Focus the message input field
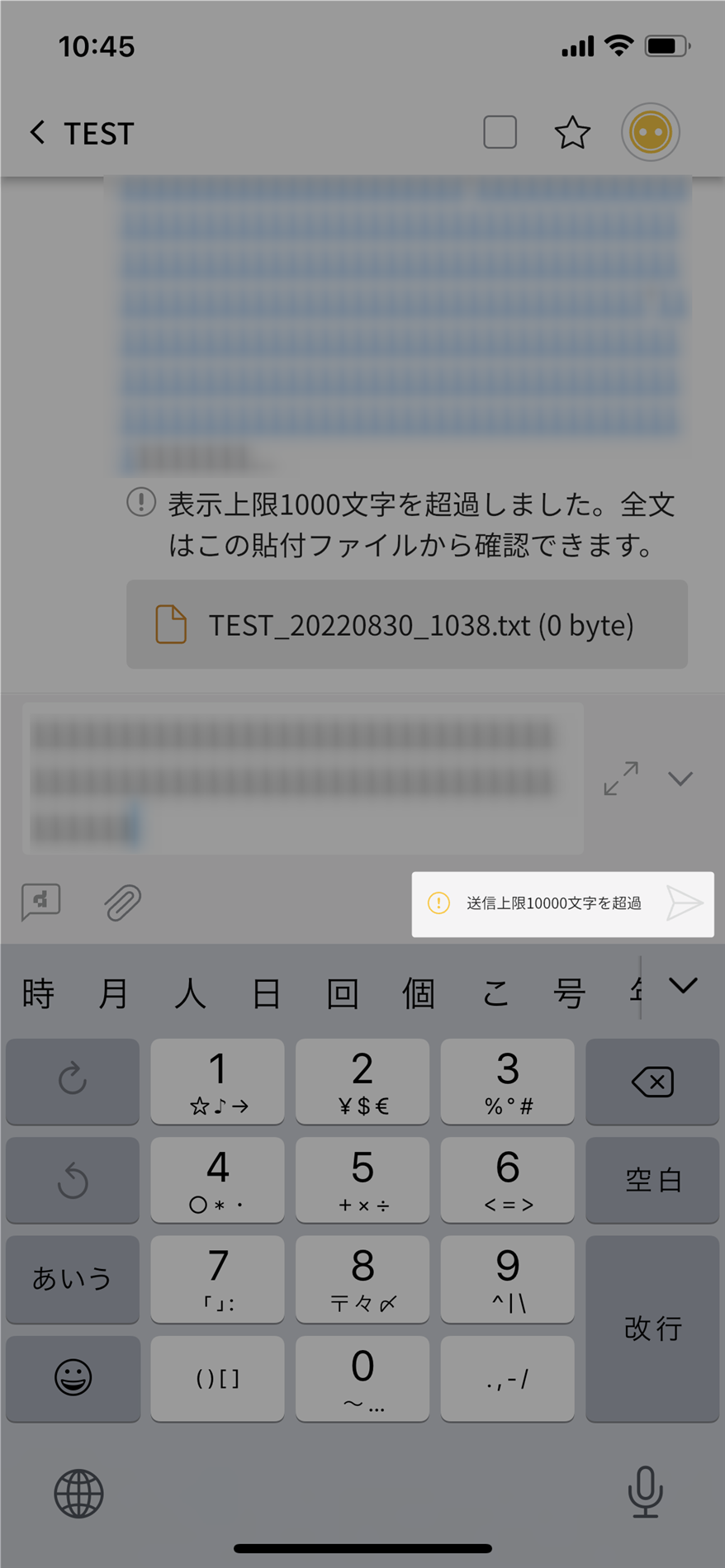This screenshot has width=725, height=1568. click(x=303, y=779)
